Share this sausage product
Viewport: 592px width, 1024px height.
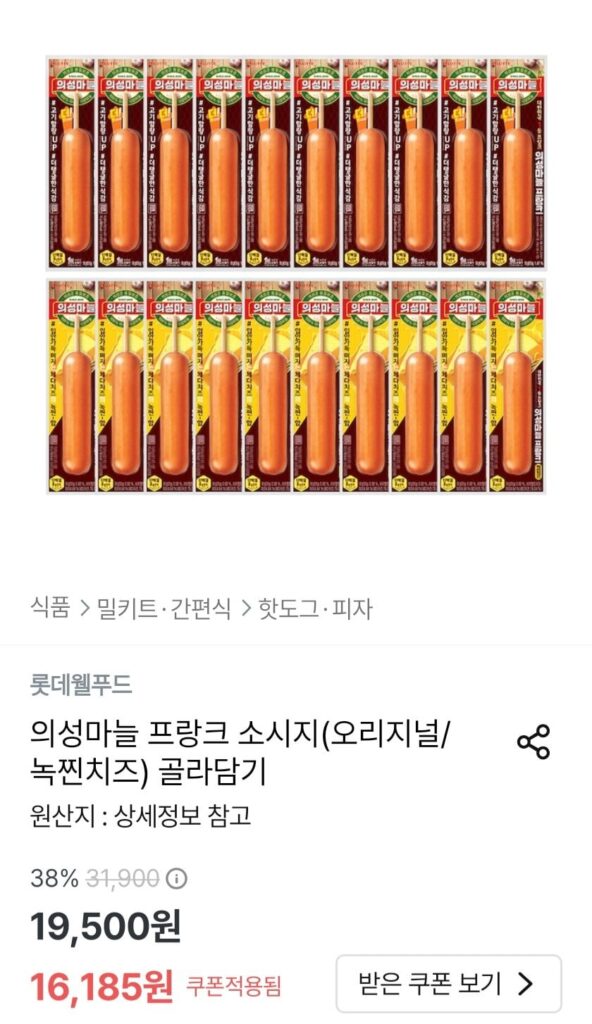tap(533, 741)
